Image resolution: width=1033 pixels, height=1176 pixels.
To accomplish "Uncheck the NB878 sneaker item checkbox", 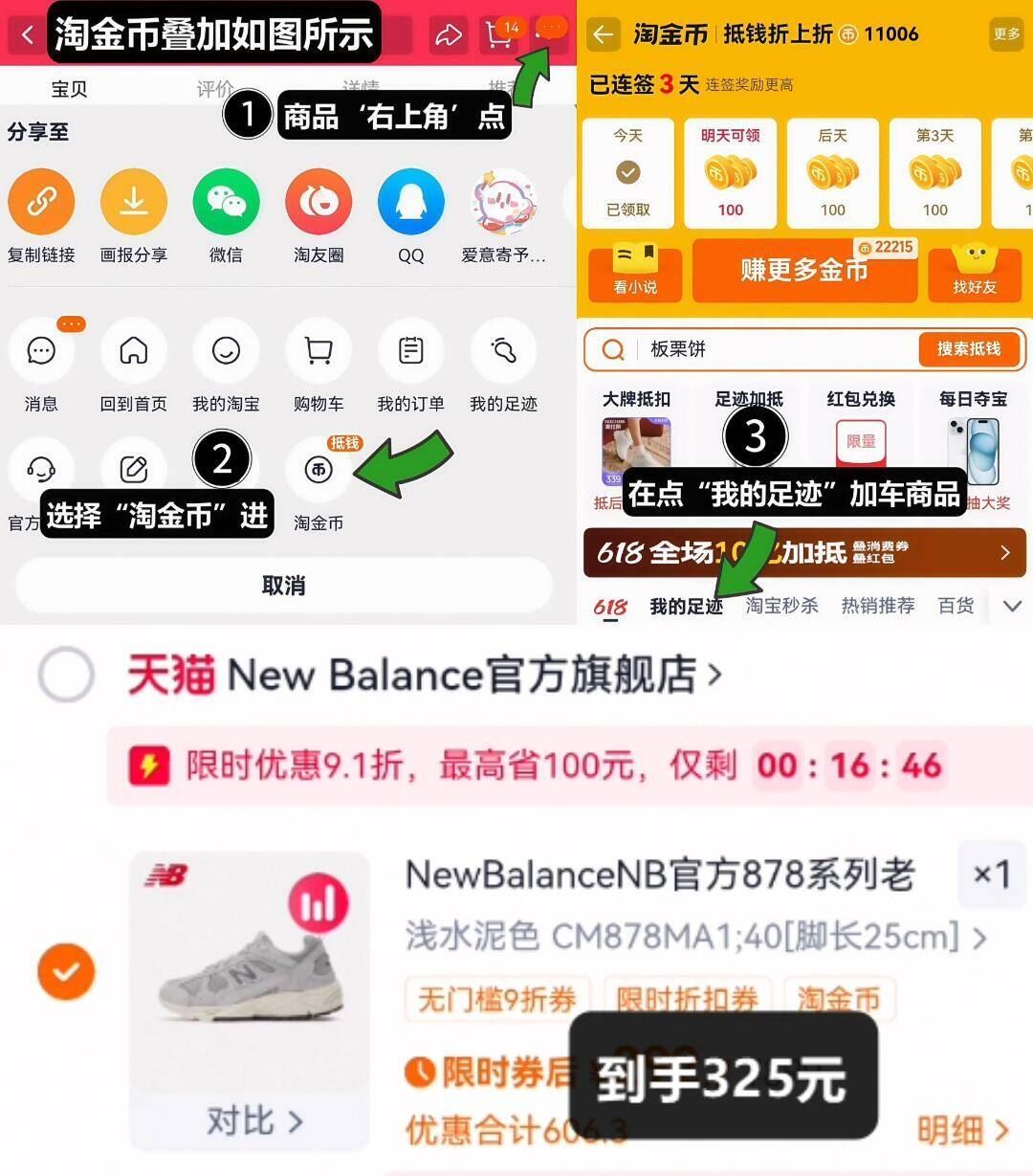I will pos(65,971).
